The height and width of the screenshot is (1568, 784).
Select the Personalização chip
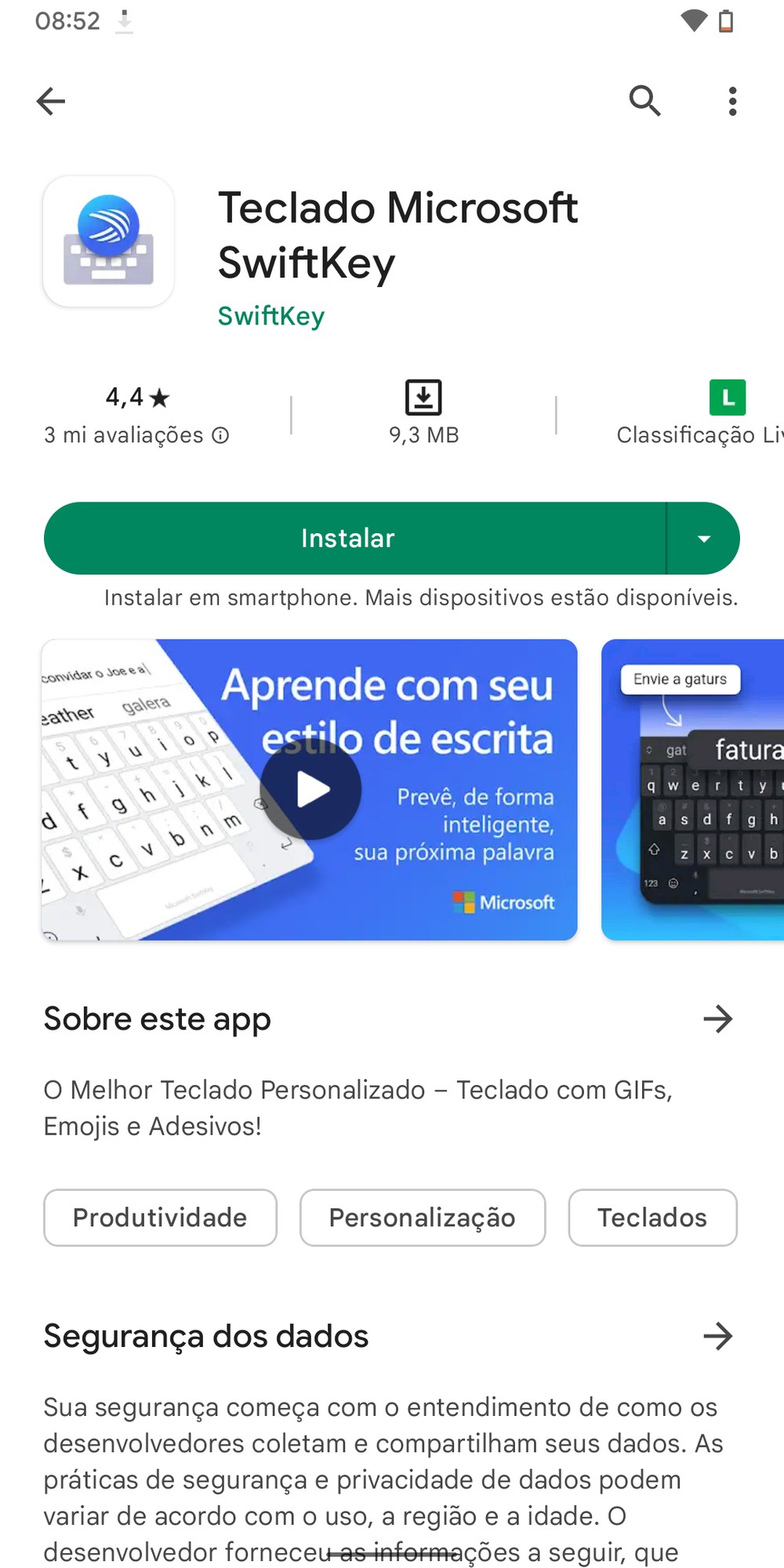coord(422,1218)
